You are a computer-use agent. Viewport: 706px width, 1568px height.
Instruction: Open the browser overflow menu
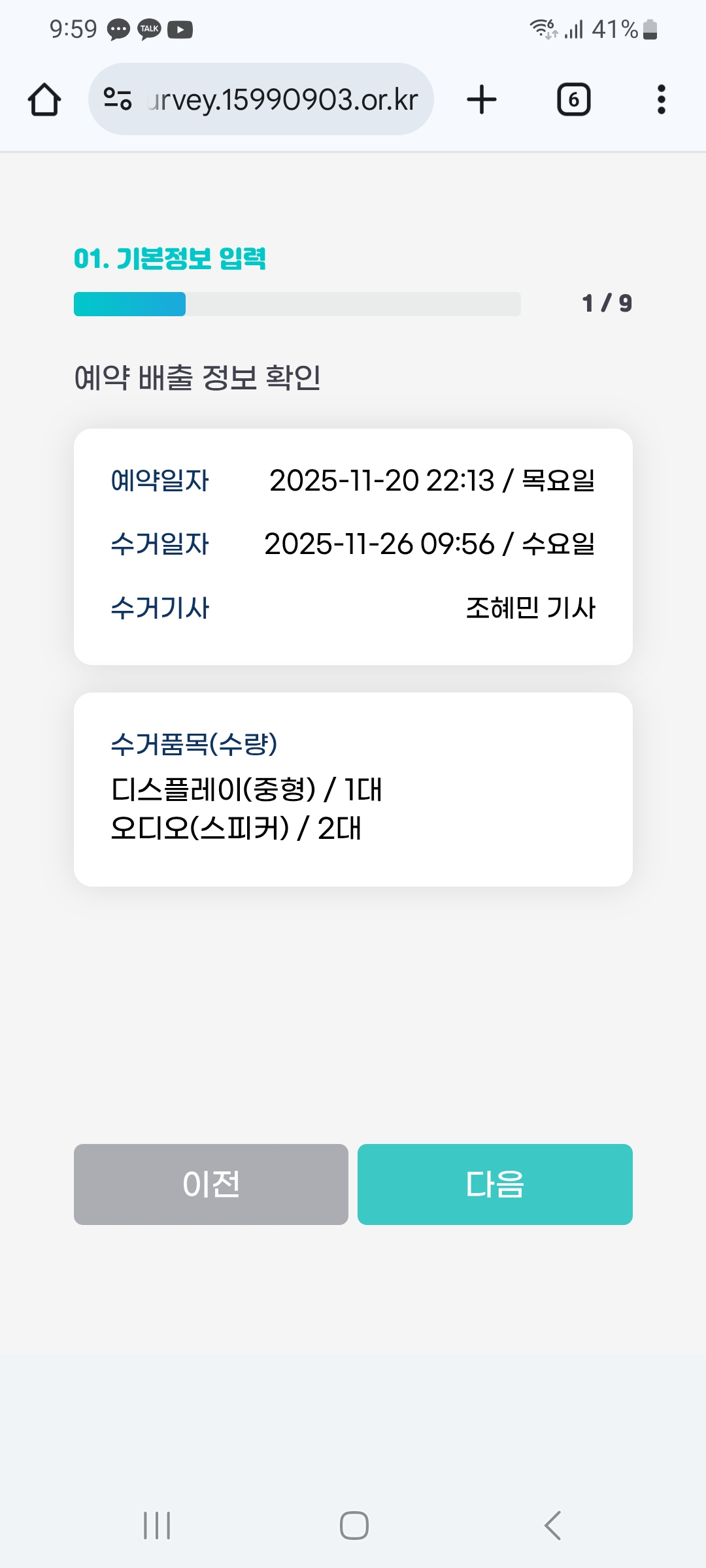pyautogui.click(x=661, y=100)
